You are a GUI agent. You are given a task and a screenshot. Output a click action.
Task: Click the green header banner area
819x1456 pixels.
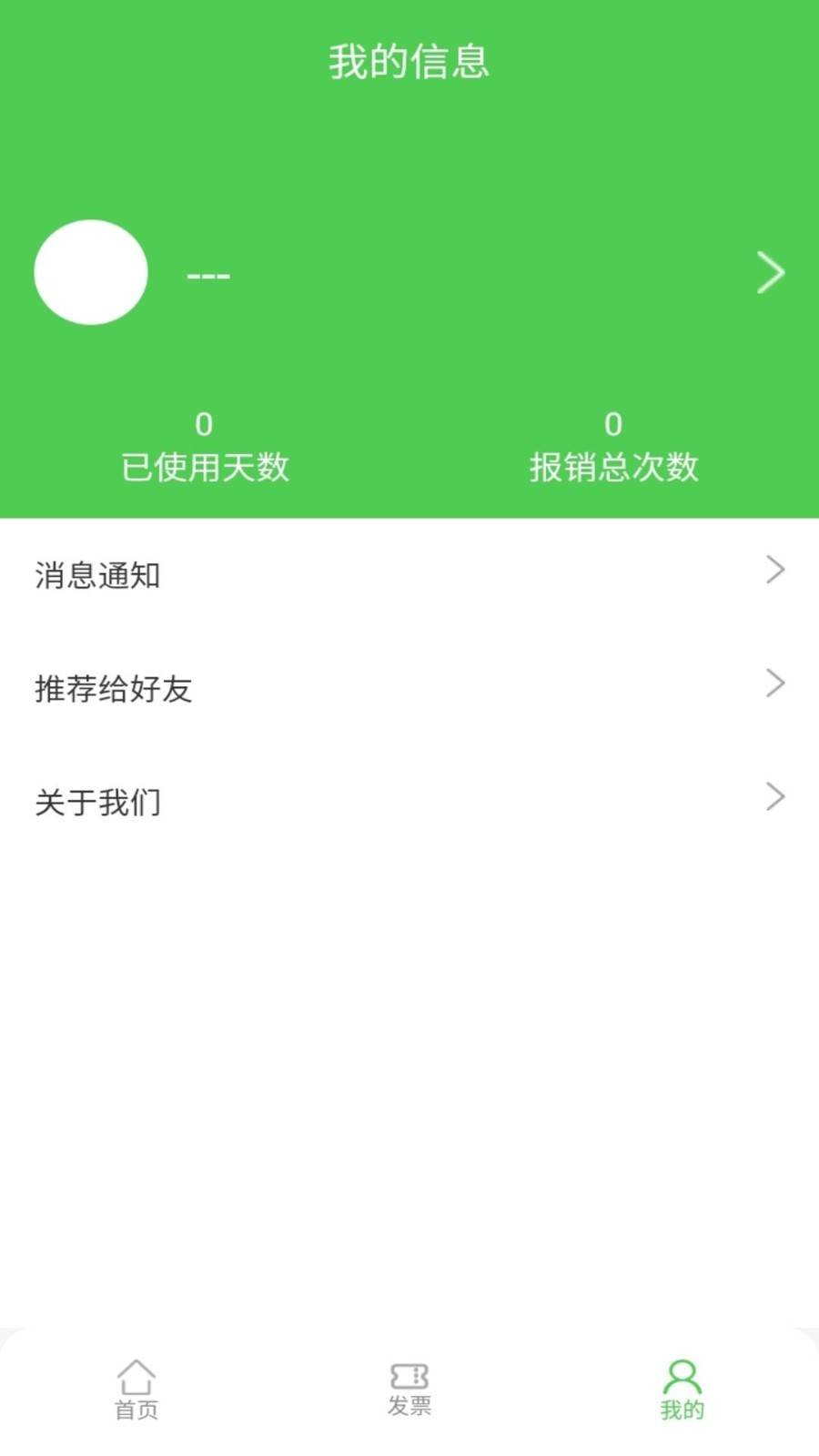[x=409, y=164]
